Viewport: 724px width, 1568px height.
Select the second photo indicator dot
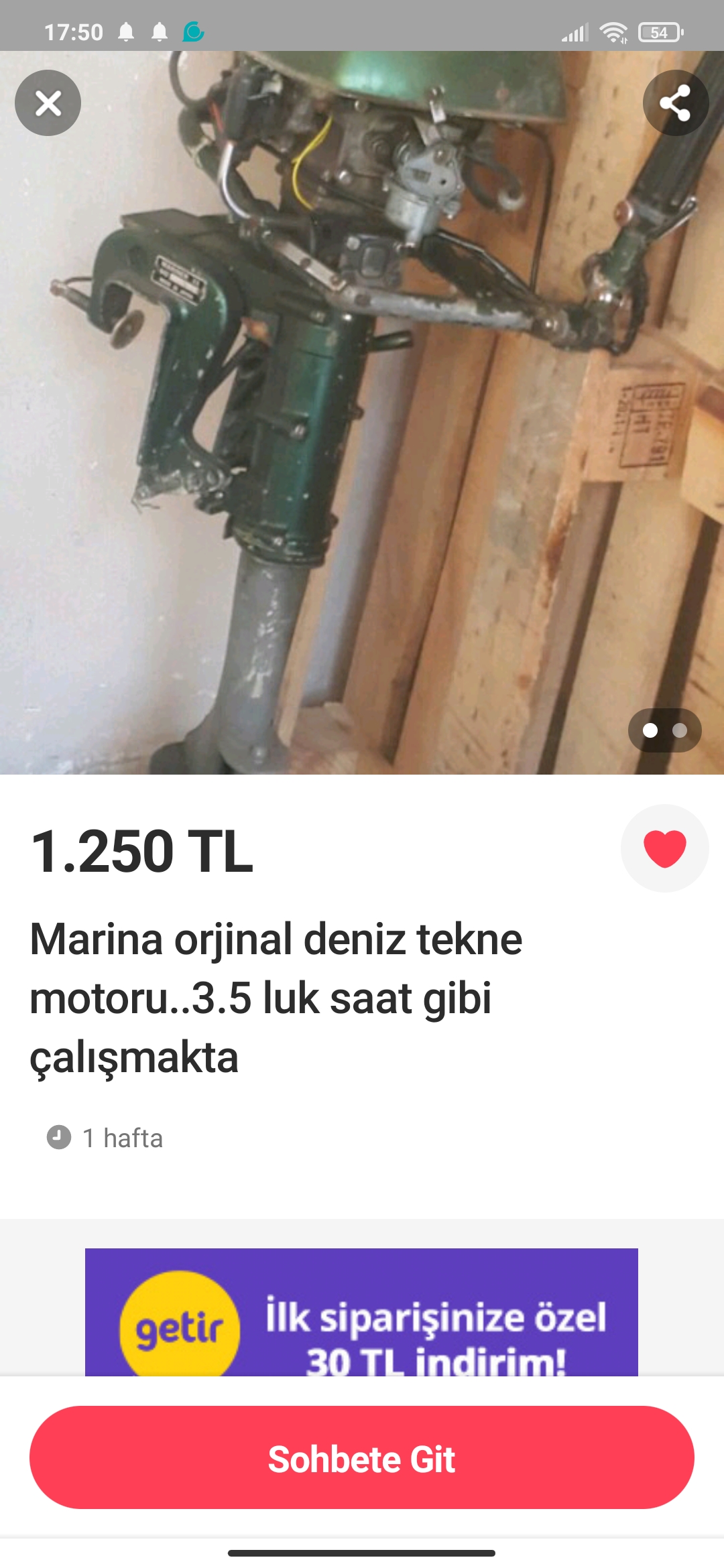coord(680,730)
